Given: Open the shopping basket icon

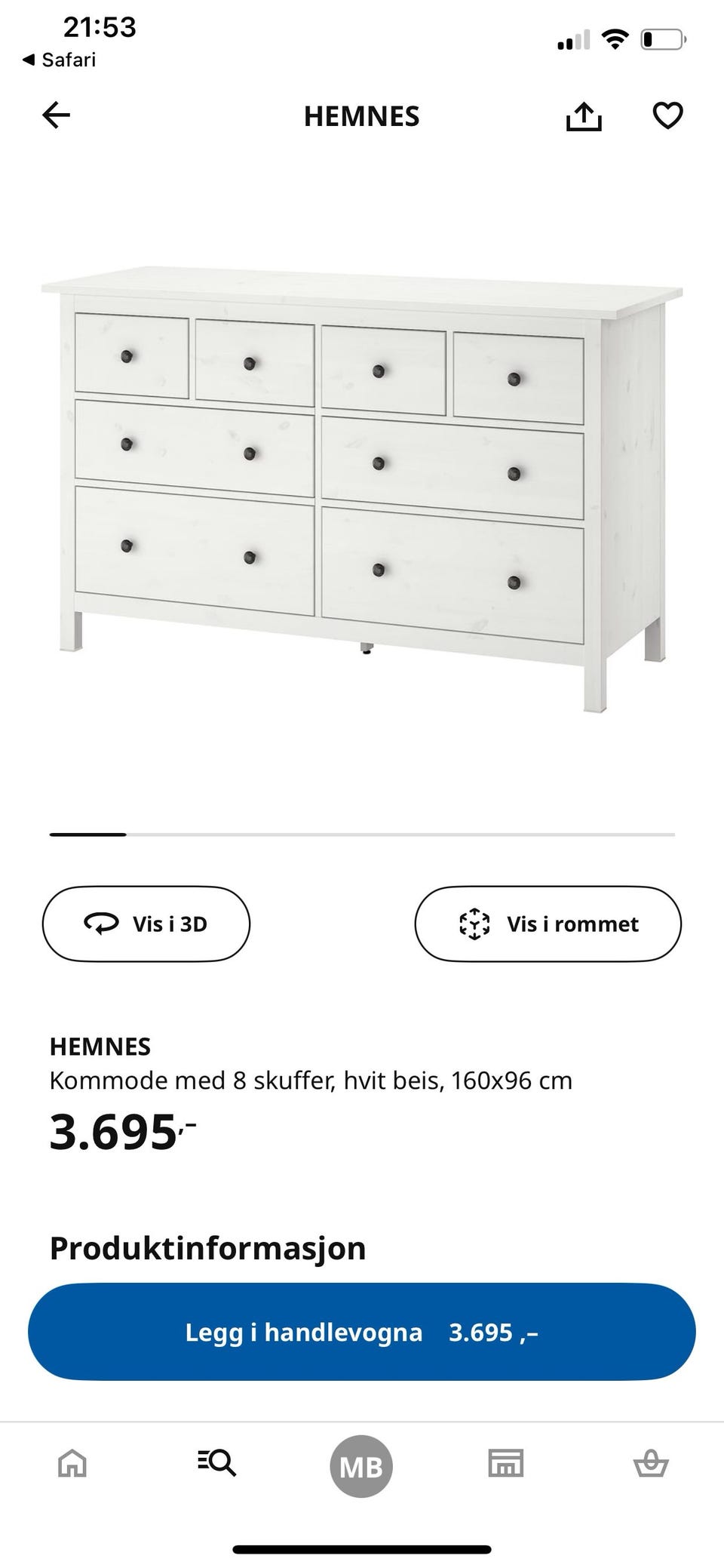Looking at the screenshot, I should coord(652,1465).
